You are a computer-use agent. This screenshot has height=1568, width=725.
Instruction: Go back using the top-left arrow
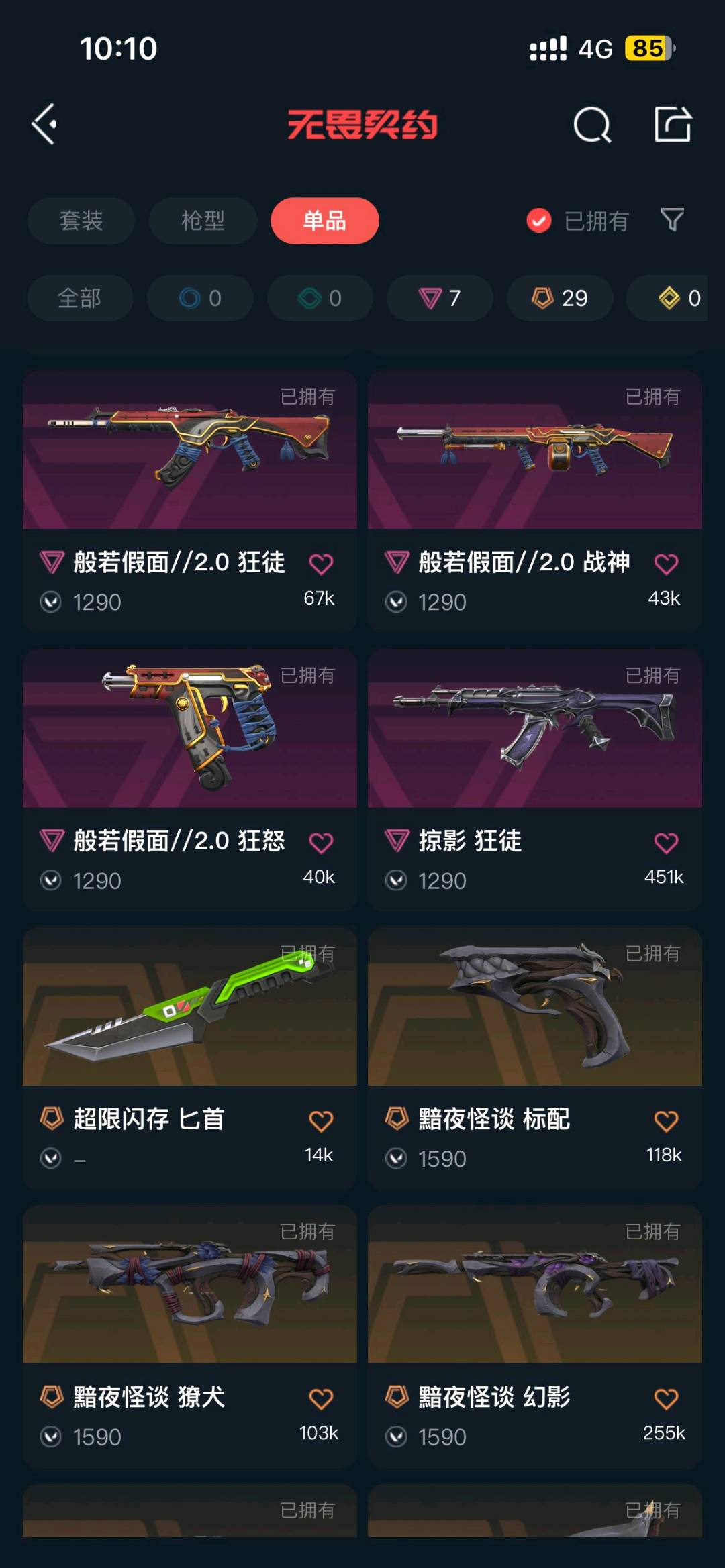pos(44,124)
